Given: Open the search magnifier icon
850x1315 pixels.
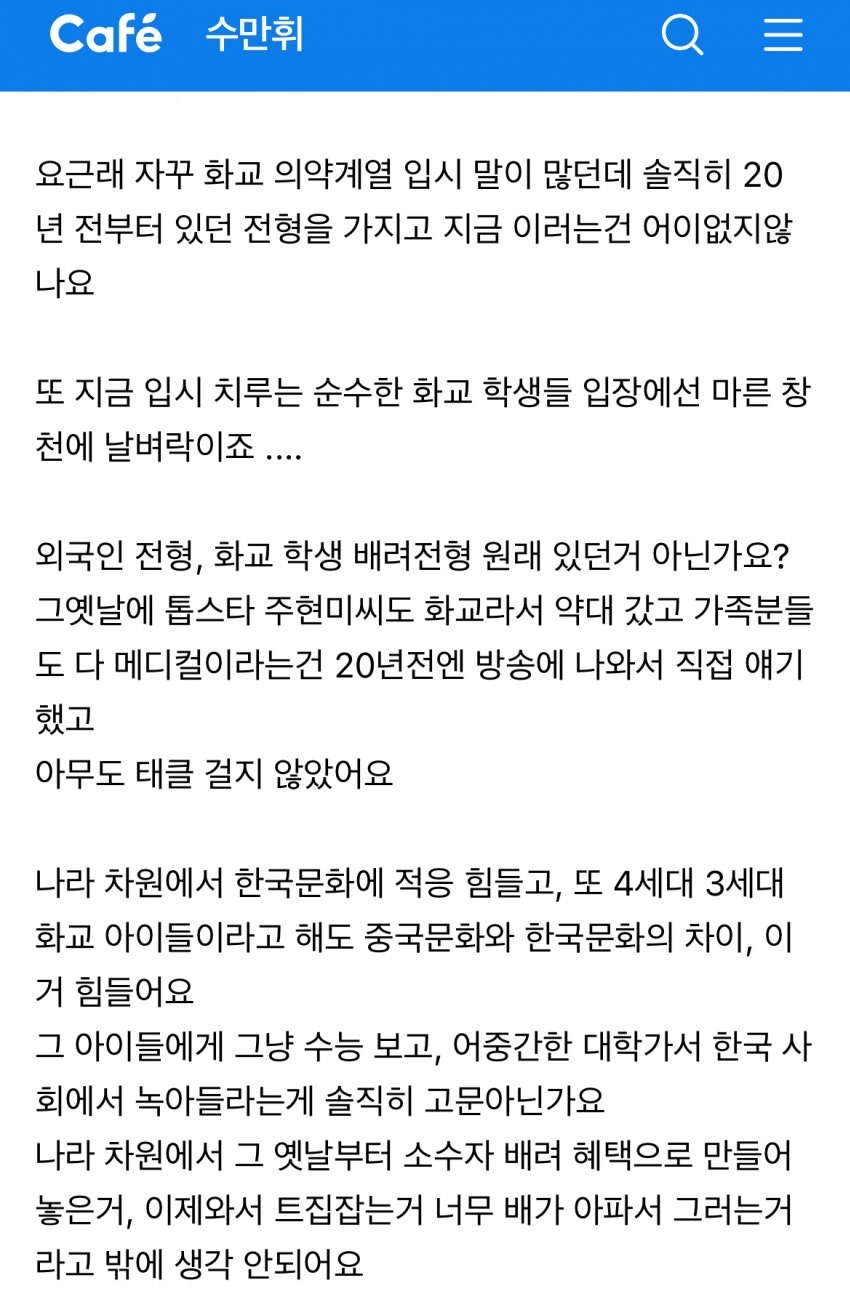Looking at the screenshot, I should [x=683, y=36].
